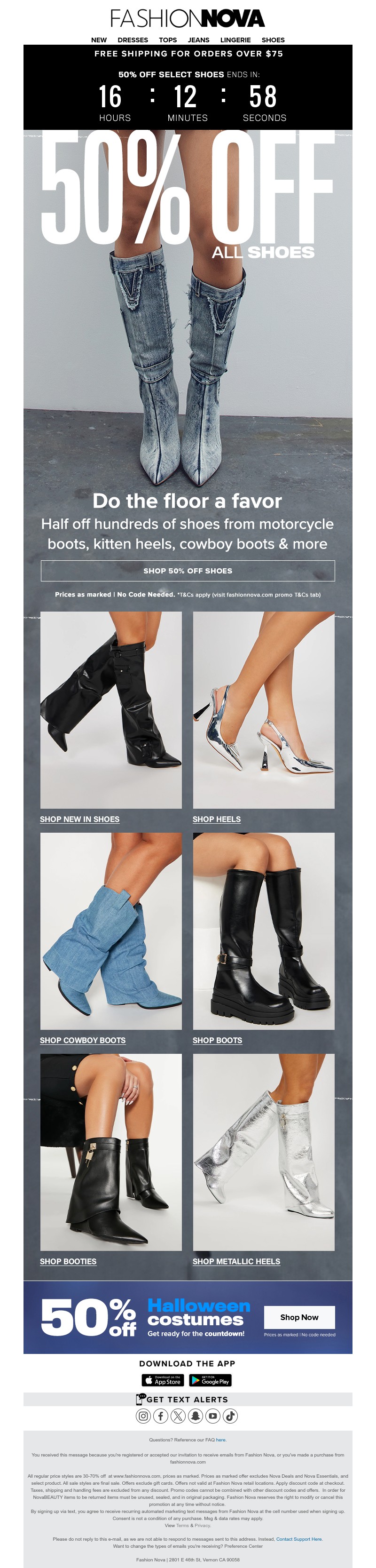Image resolution: width=376 pixels, height=1568 pixels.
Task: Visit Fashion Nova's YouTube channel
Action: pyautogui.click(x=213, y=1416)
